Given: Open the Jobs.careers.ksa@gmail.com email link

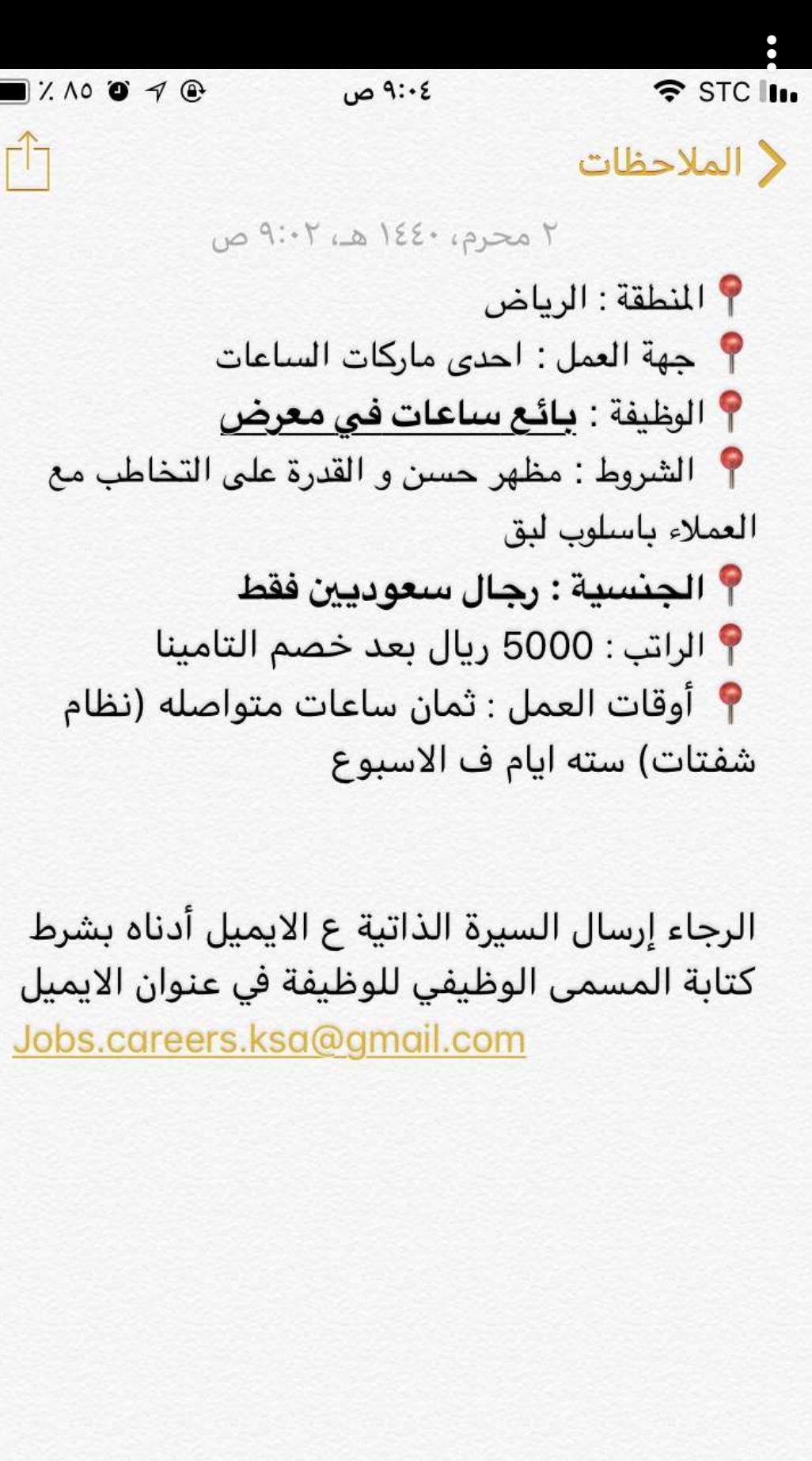Looking at the screenshot, I should [x=269, y=1040].
